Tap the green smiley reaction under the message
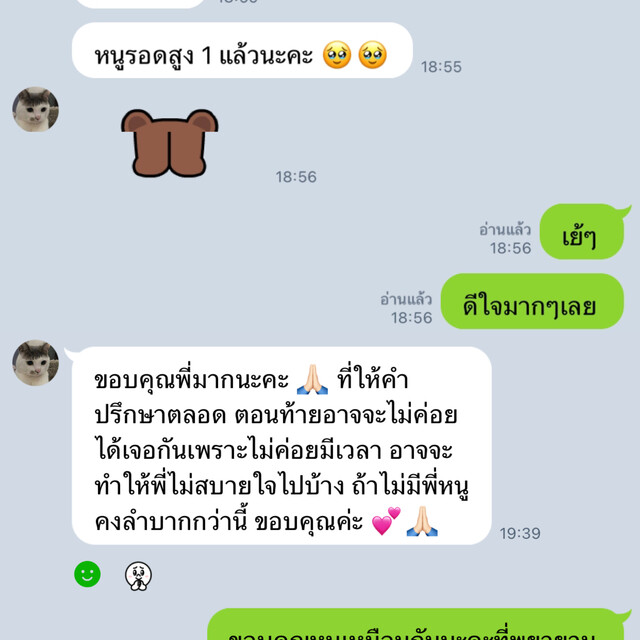Image resolution: width=640 pixels, height=640 pixels. (88, 574)
